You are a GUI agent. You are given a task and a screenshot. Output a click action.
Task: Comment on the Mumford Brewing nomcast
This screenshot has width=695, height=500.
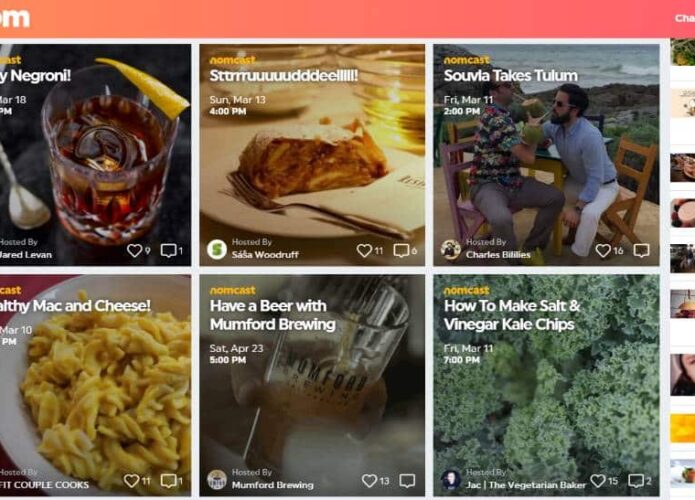click(x=407, y=481)
